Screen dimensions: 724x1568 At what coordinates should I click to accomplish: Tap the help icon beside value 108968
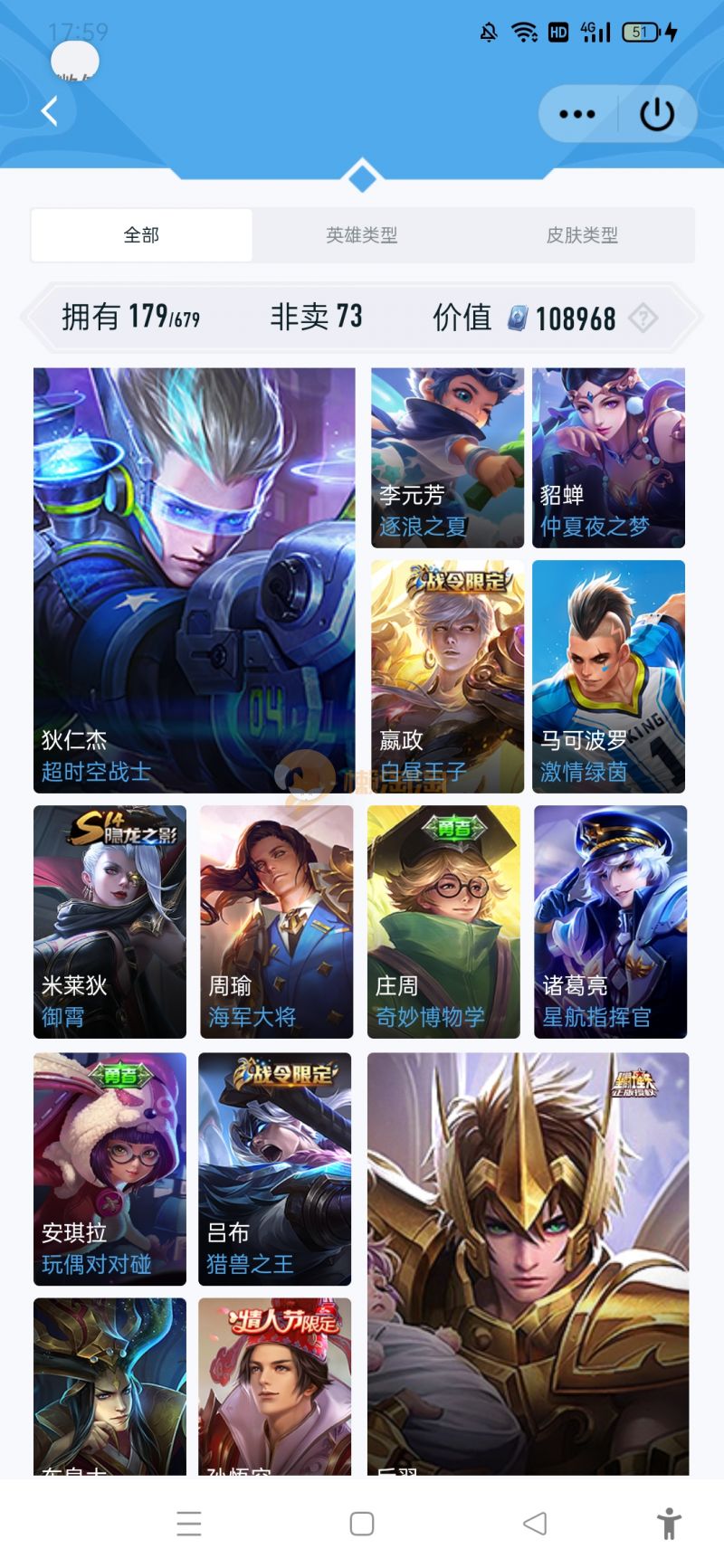pos(643,318)
